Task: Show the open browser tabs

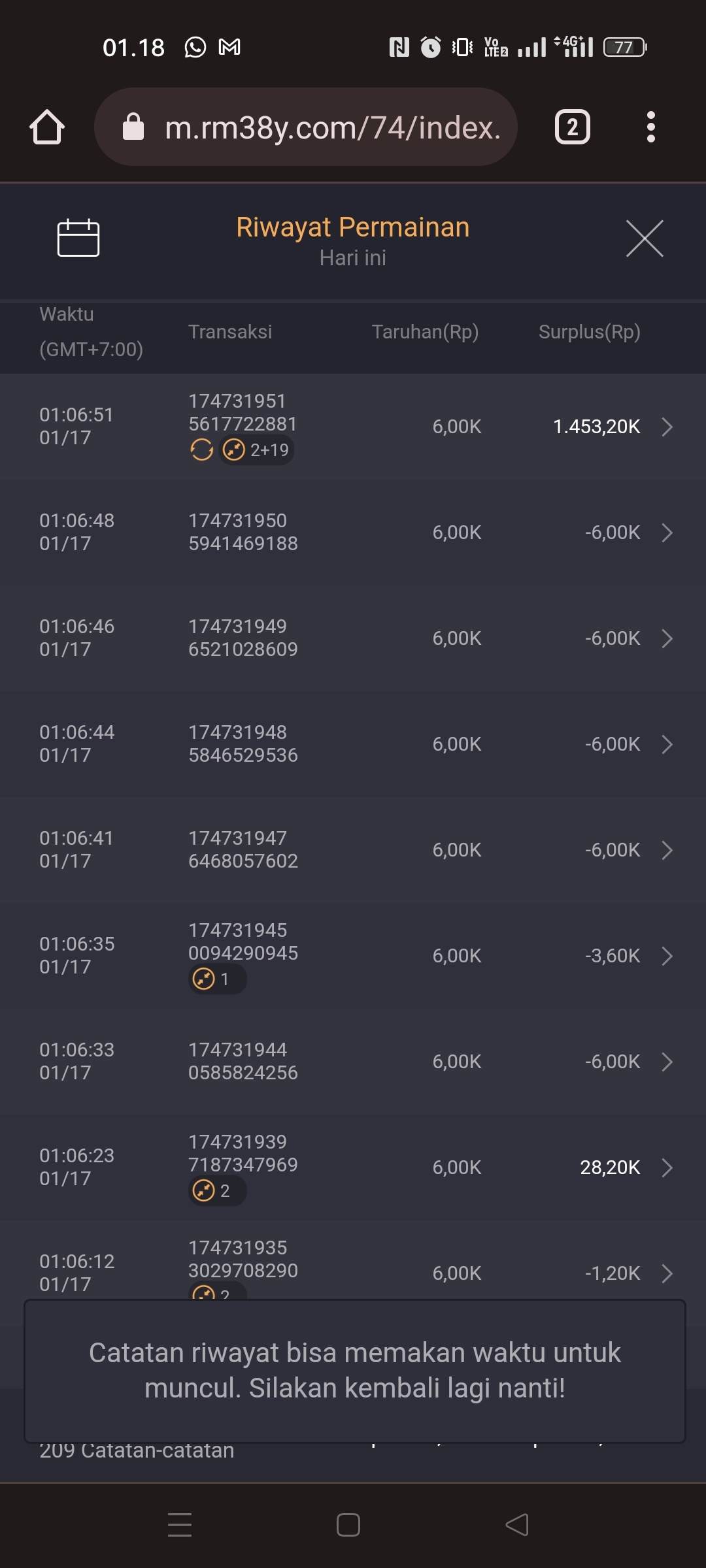Action: pos(572,127)
